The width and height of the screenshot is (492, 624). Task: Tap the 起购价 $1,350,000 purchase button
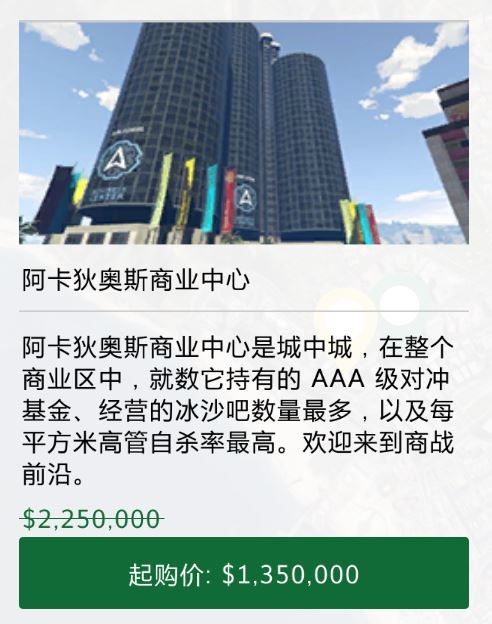(x=244, y=573)
